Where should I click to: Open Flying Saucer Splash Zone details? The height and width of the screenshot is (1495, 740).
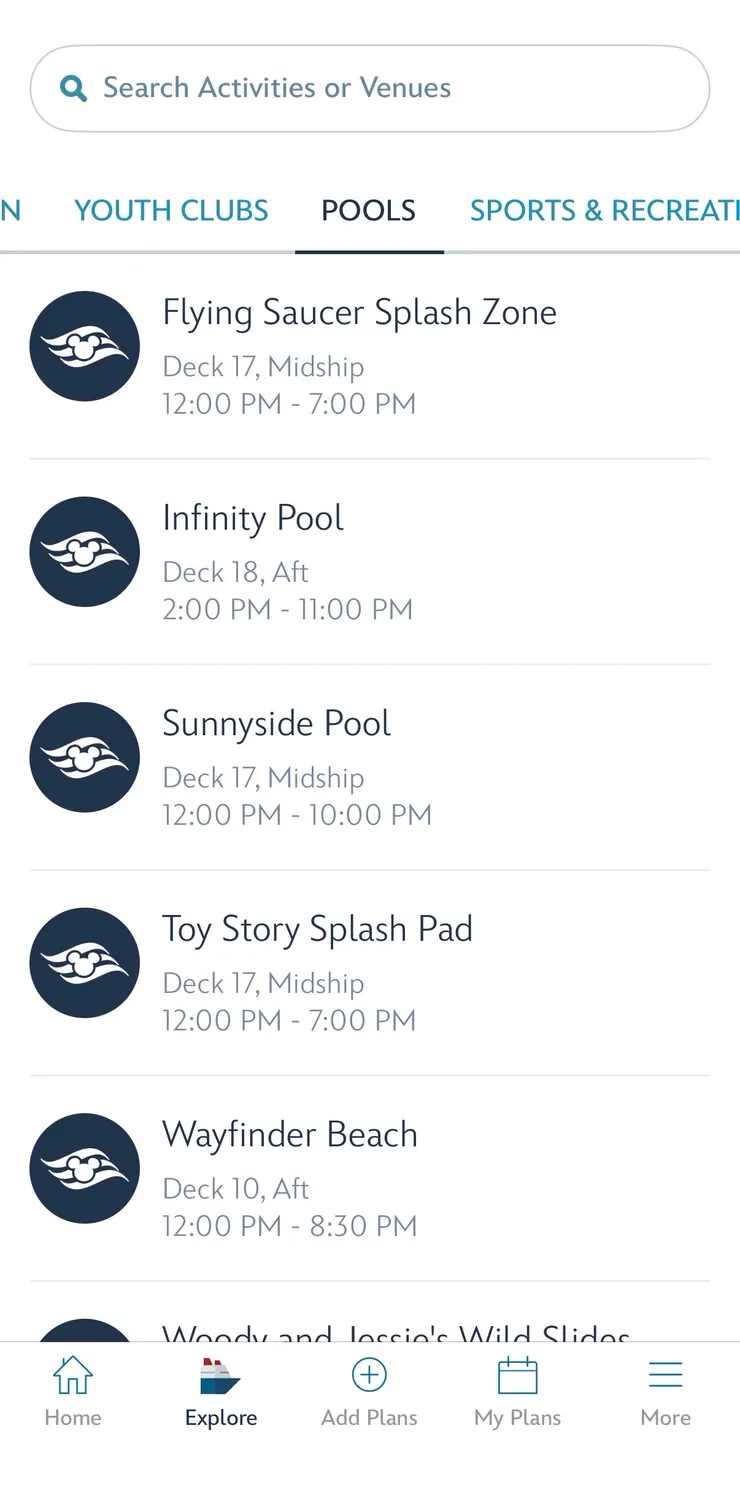click(359, 355)
